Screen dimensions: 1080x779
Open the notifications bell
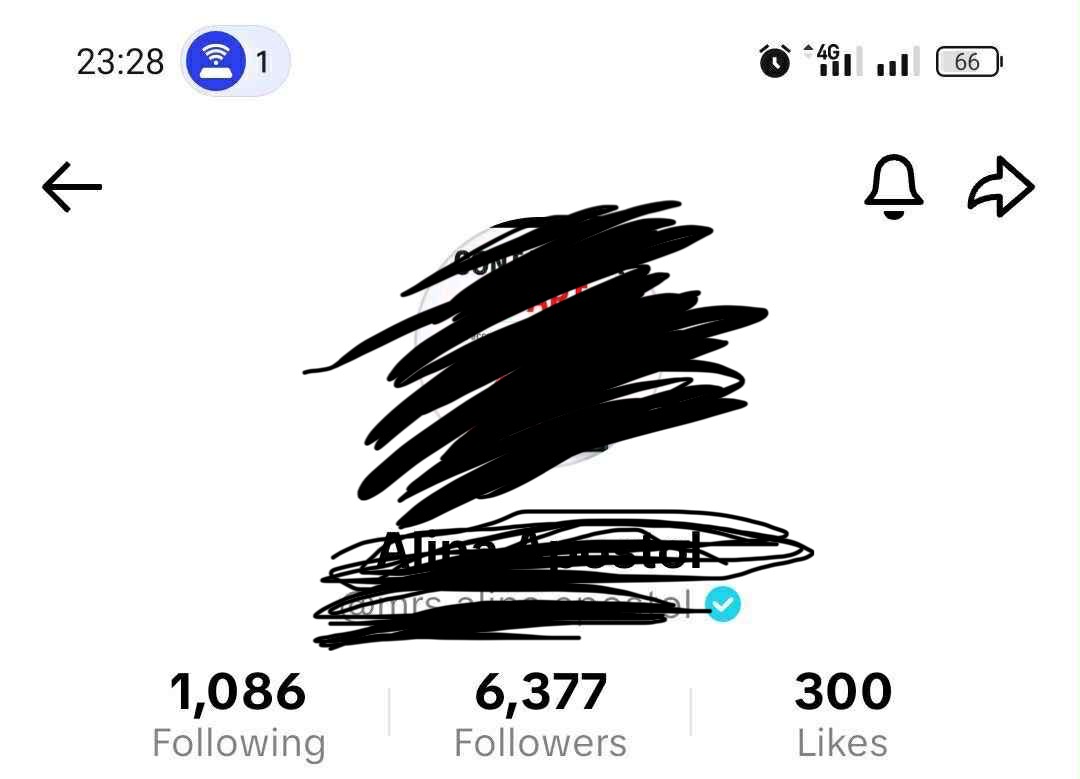pos(892,187)
